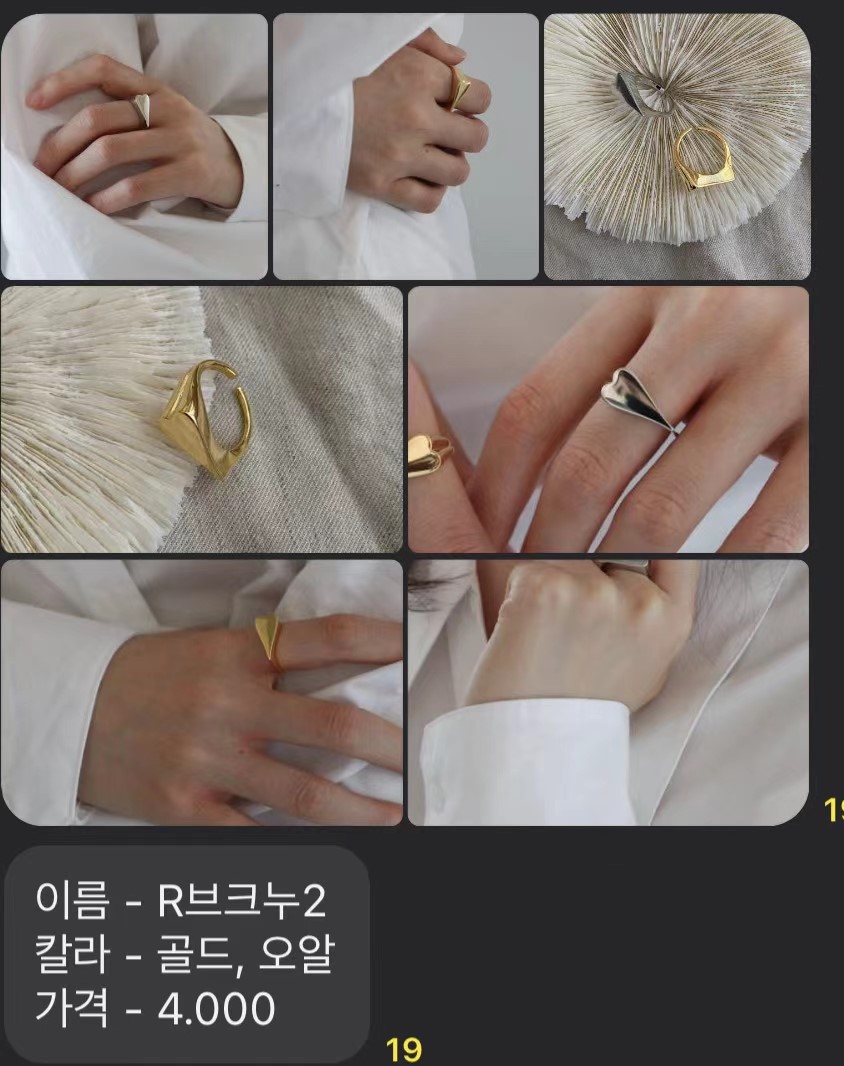View photo of silver and gold rings on round coral
This screenshot has width=844, height=1066.
(x=677, y=146)
